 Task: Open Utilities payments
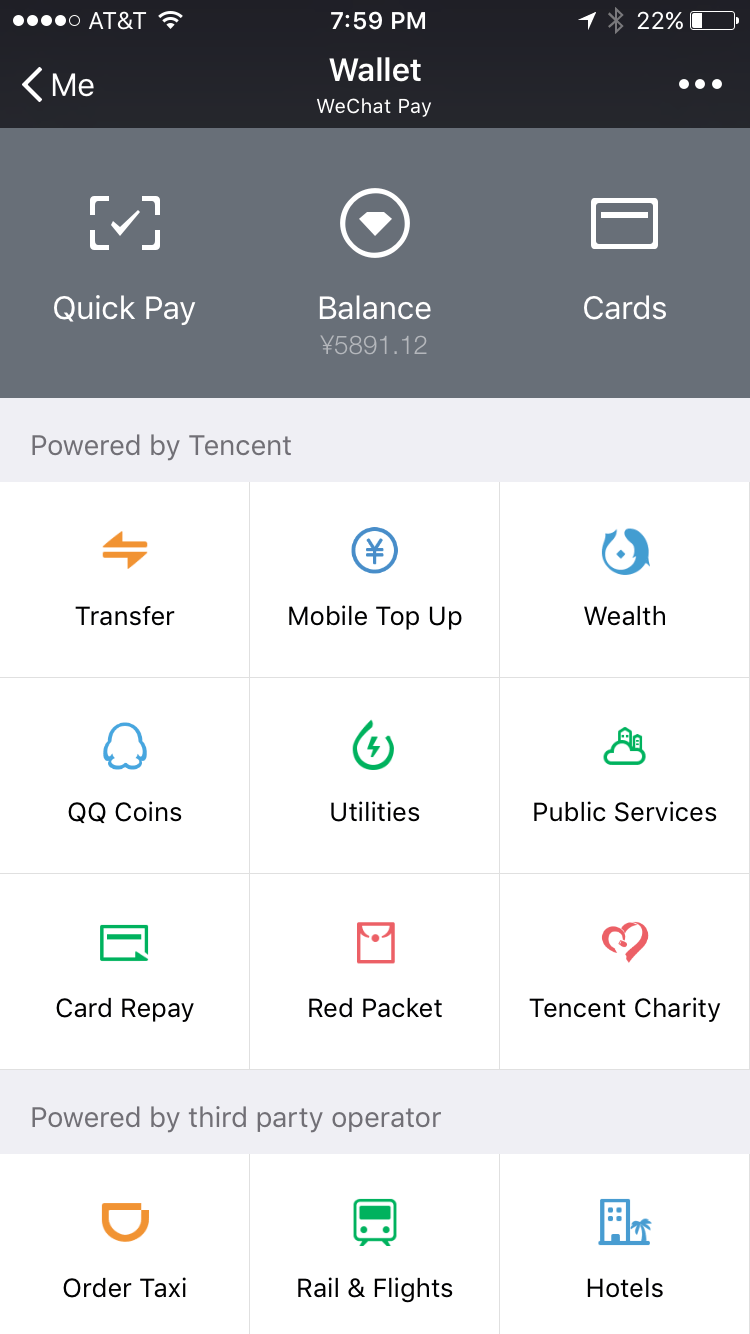point(375,775)
